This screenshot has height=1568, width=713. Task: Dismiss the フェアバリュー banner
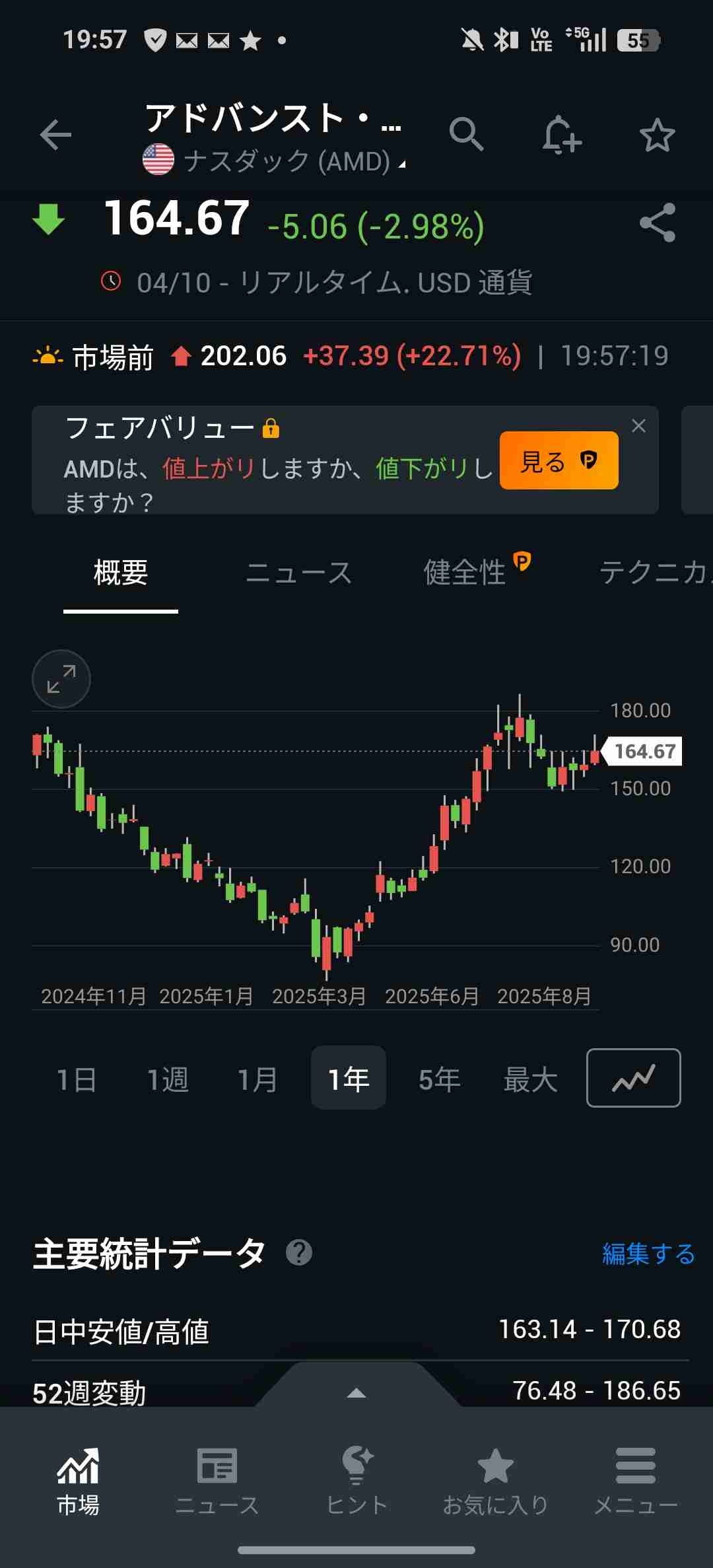click(638, 426)
